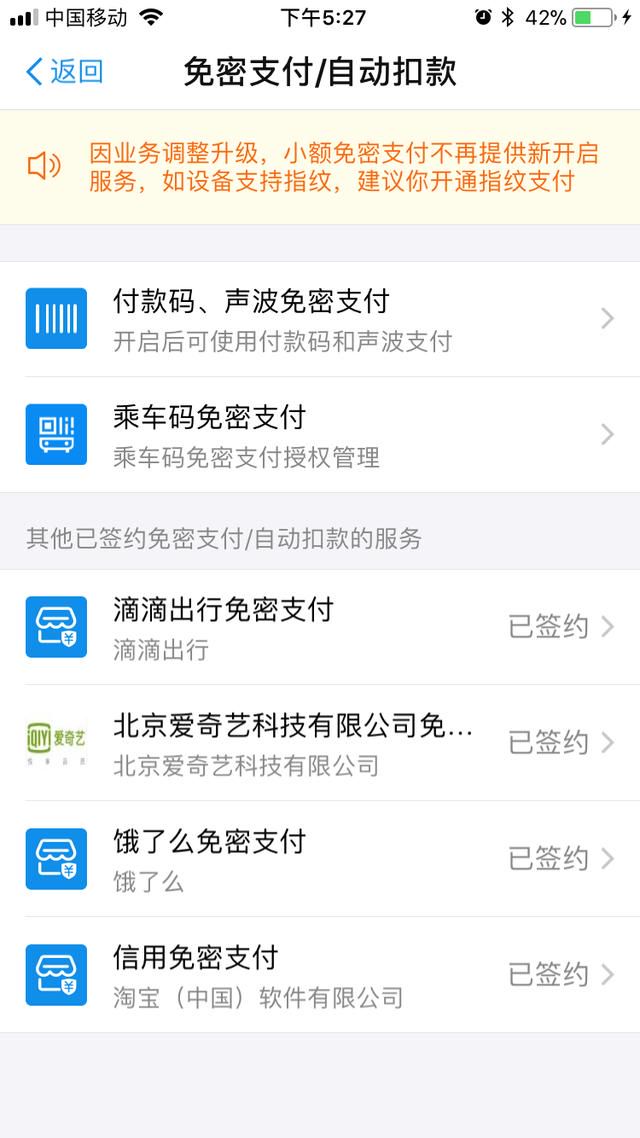Open 付款码、声波免密支付 settings
This screenshot has height=1138, width=640.
[x=320, y=319]
